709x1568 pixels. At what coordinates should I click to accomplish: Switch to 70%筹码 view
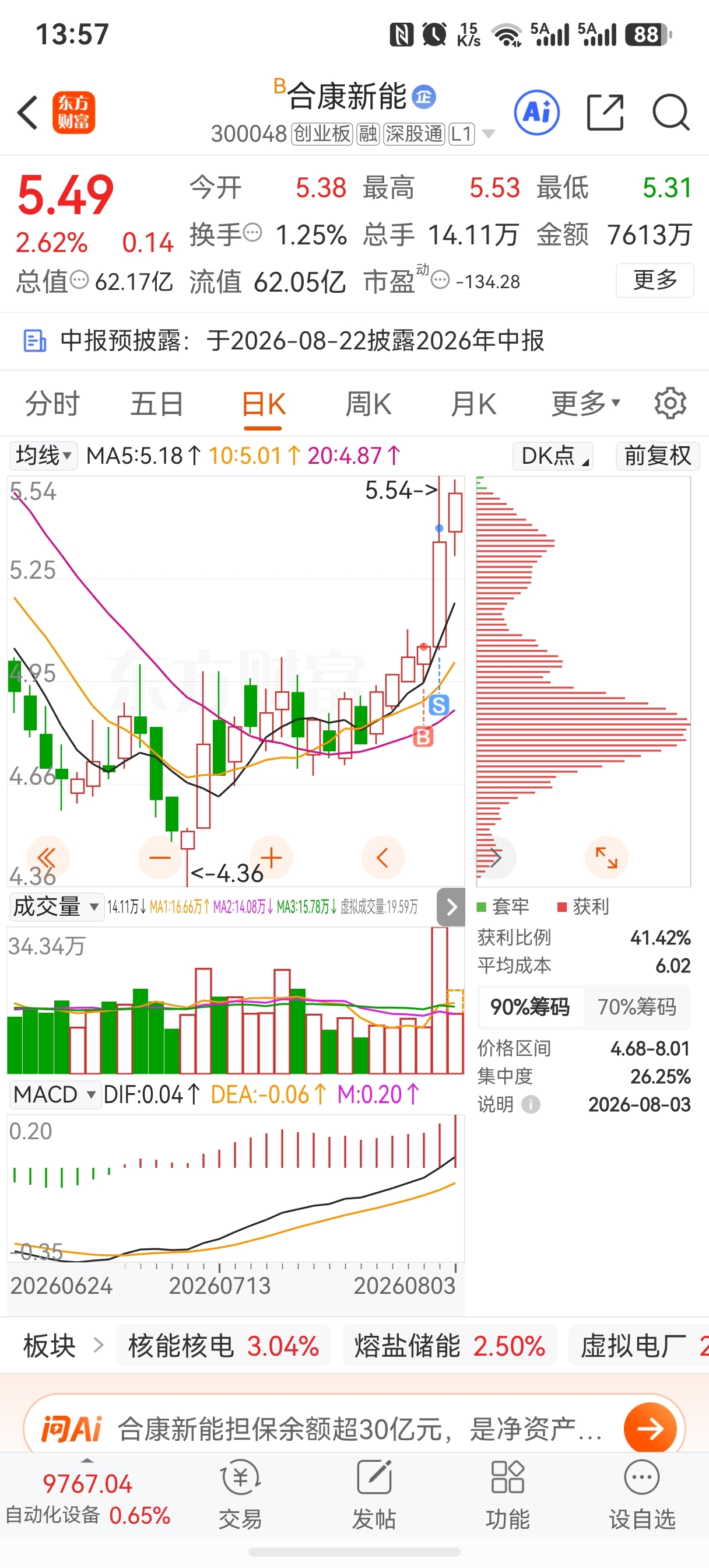[637, 1007]
